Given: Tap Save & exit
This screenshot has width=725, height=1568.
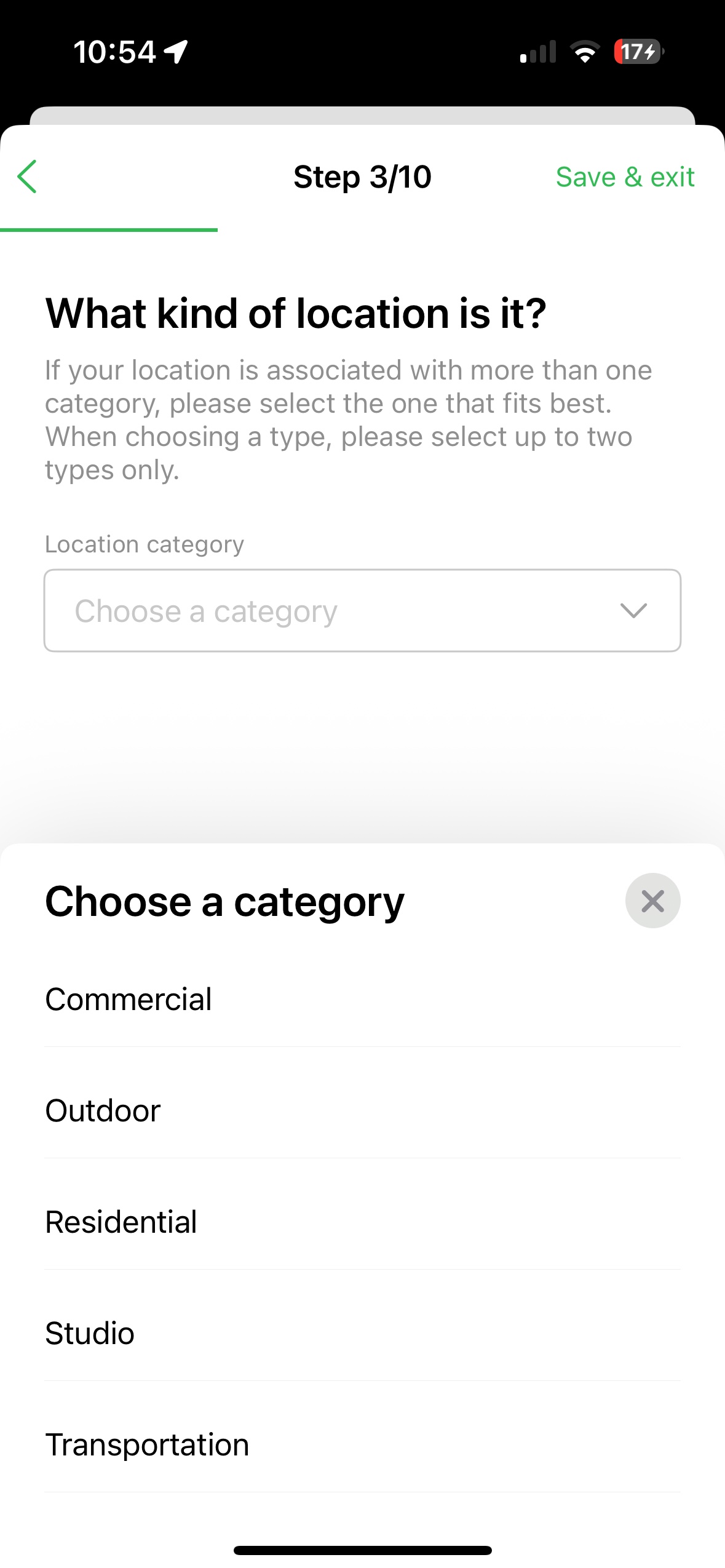Looking at the screenshot, I should point(625,177).
